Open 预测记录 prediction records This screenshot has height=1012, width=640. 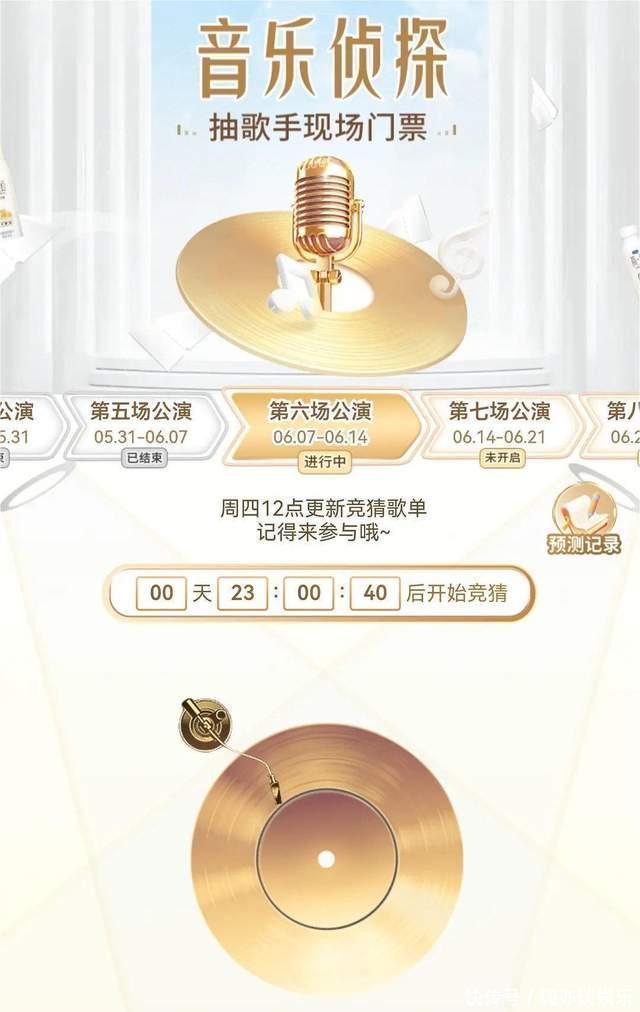click(585, 520)
